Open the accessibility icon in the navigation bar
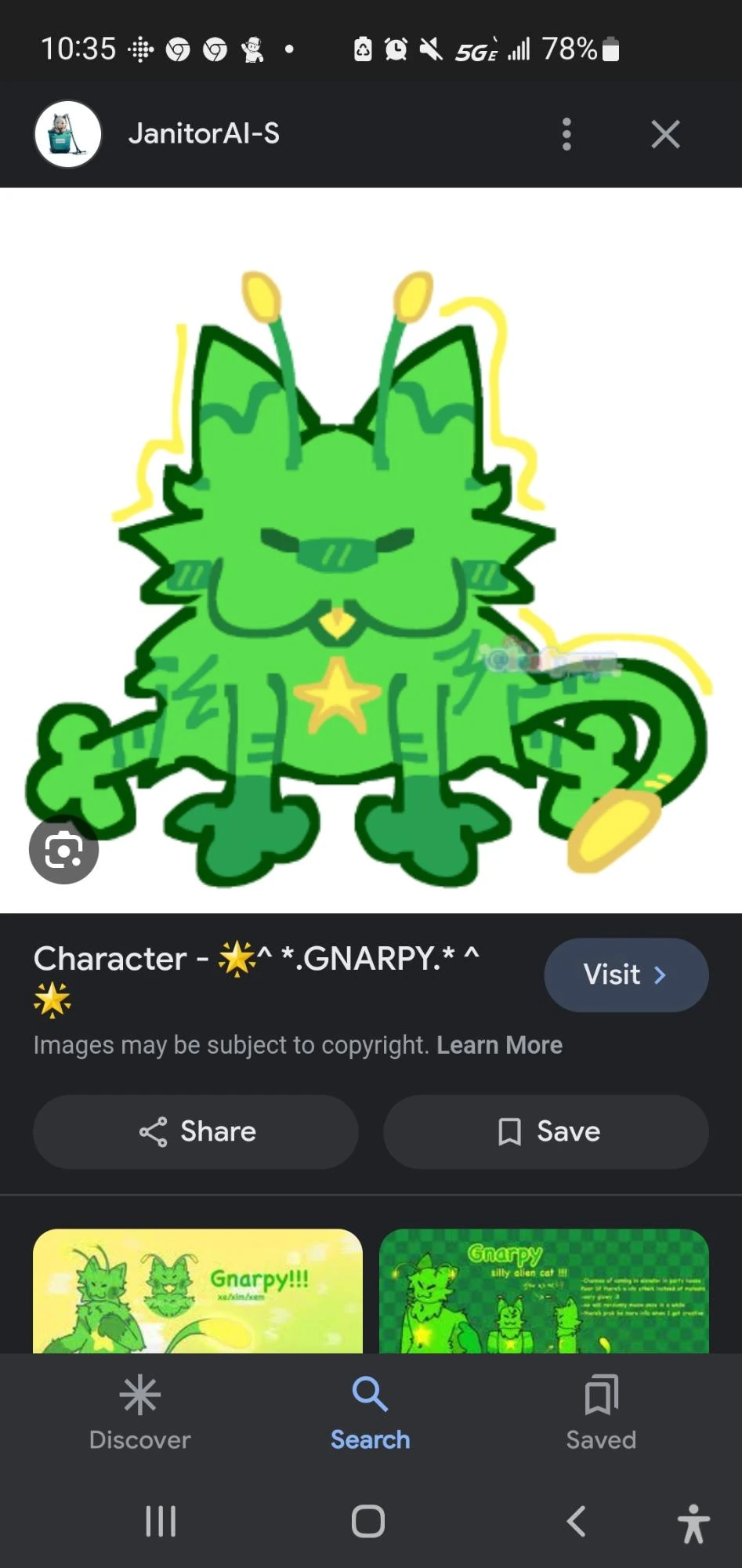The width and height of the screenshot is (742, 1568). pyautogui.click(x=695, y=1521)
